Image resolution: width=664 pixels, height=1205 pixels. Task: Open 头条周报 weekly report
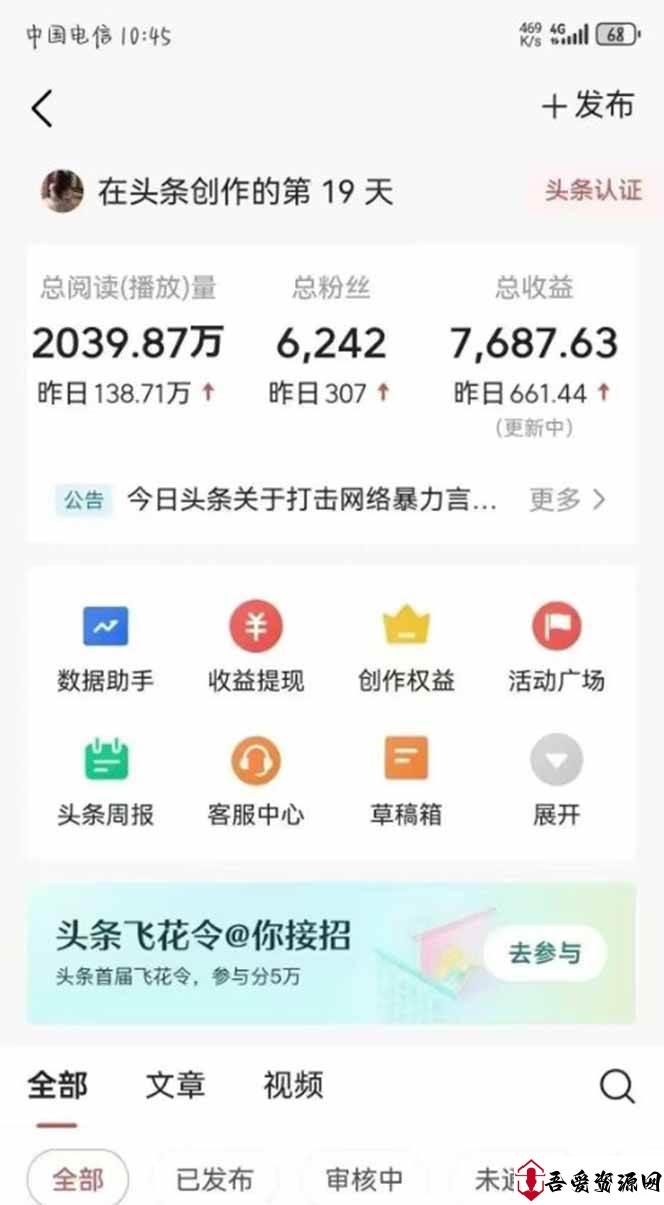pos(106,781)
